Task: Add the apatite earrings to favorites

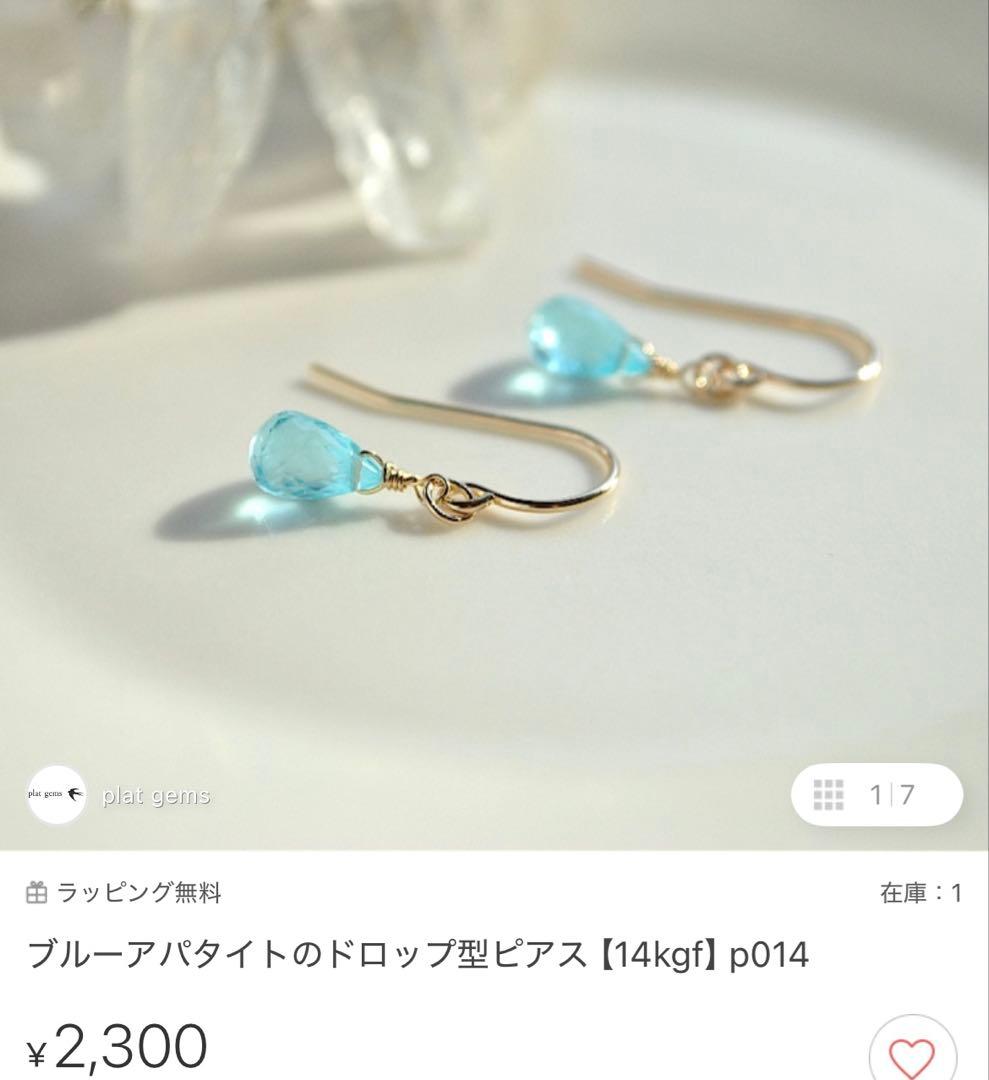Action: tap(911, 1052)
